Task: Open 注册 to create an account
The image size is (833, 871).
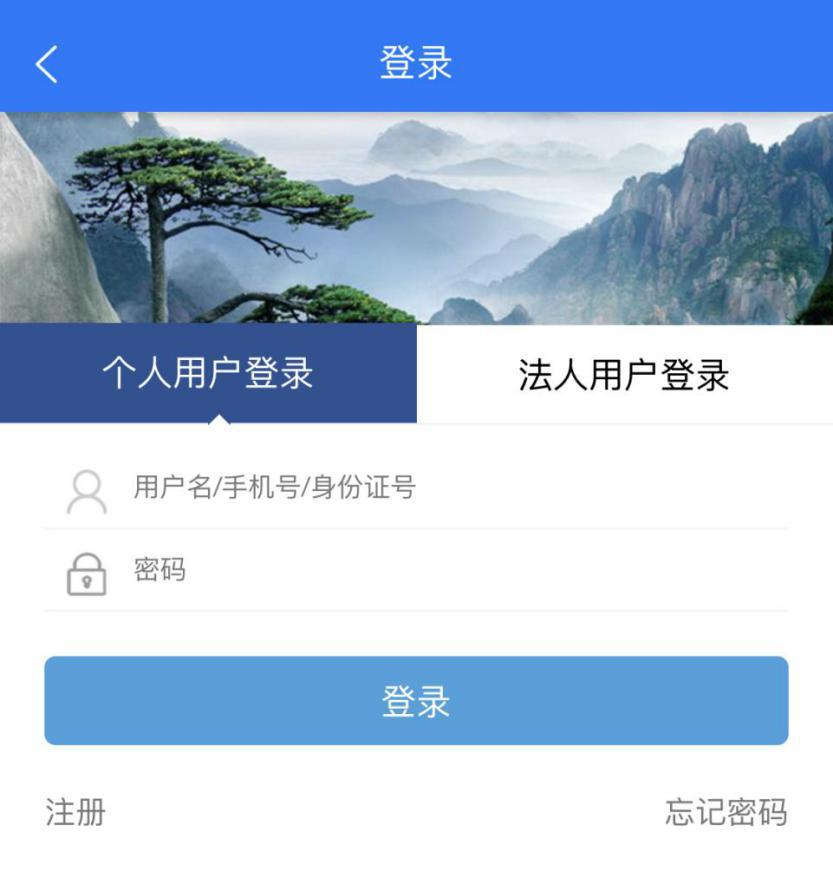Action: [x=76, y=812]
